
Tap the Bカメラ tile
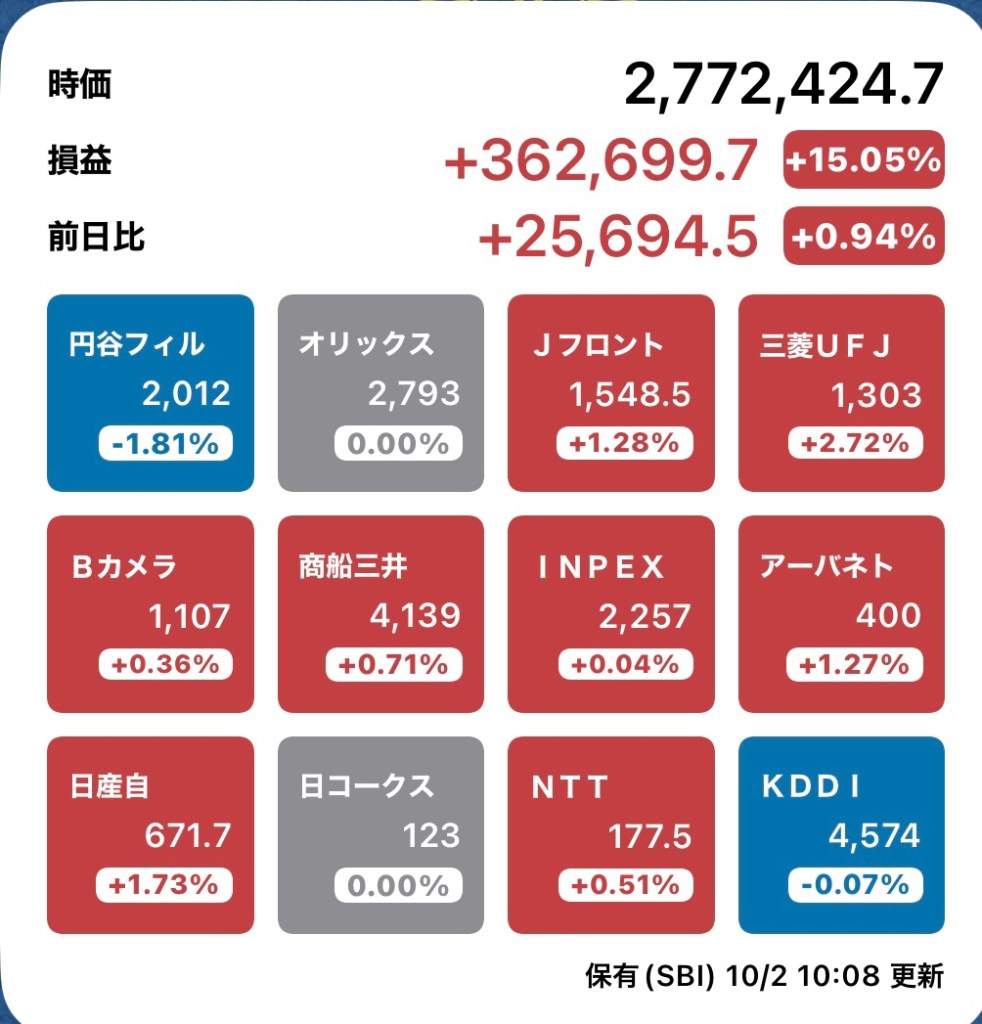150,614
